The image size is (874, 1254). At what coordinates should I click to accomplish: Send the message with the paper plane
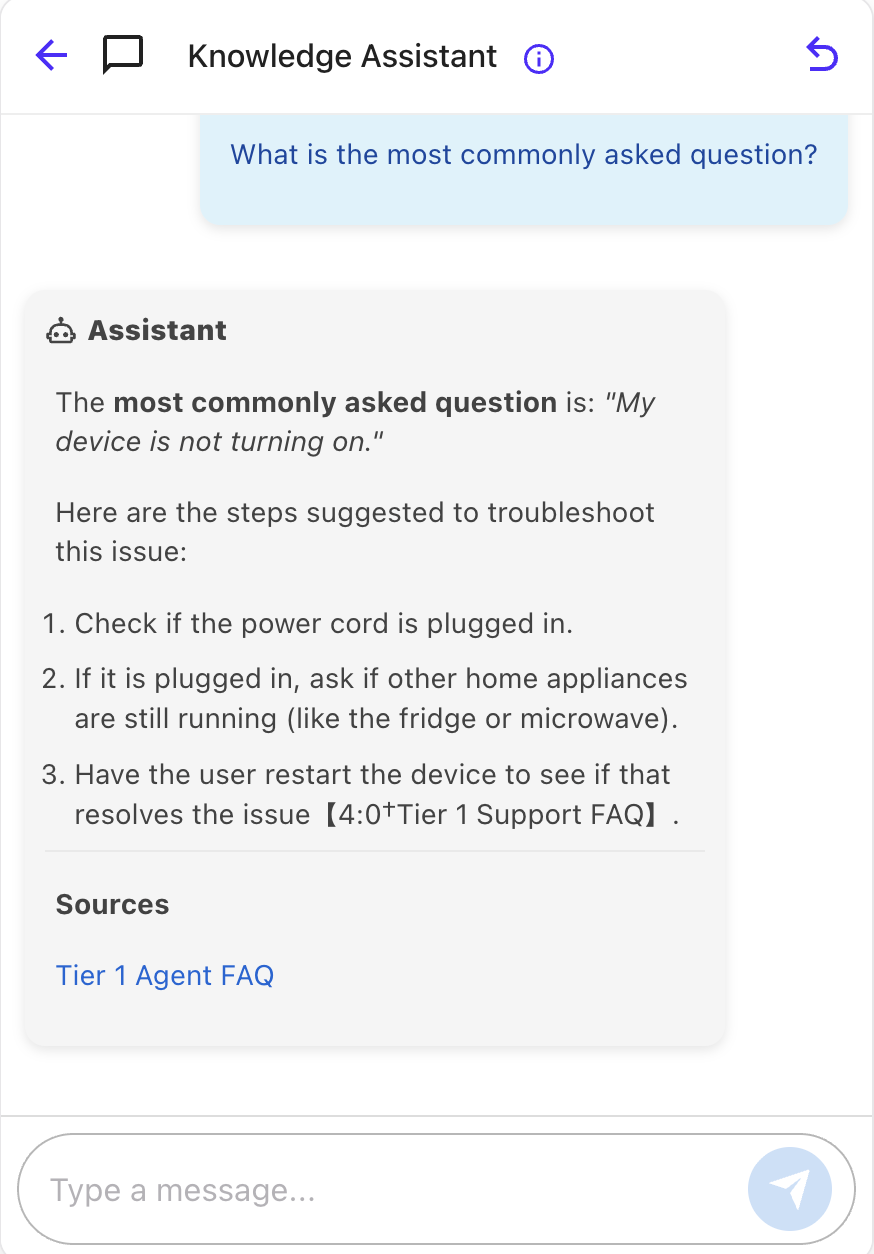coord(789,1189)
